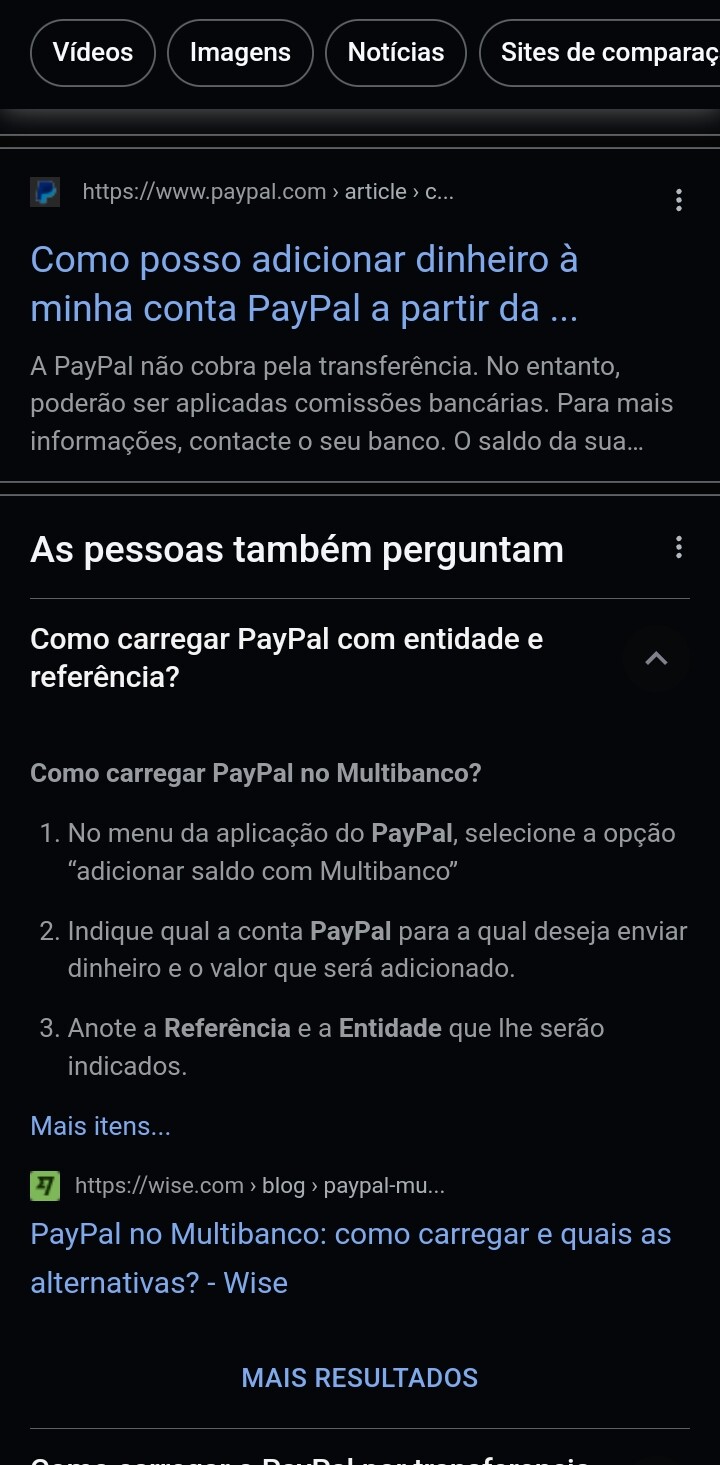Switch to the Vídeos filter
720x1465 pixels.
pos(93,53)
